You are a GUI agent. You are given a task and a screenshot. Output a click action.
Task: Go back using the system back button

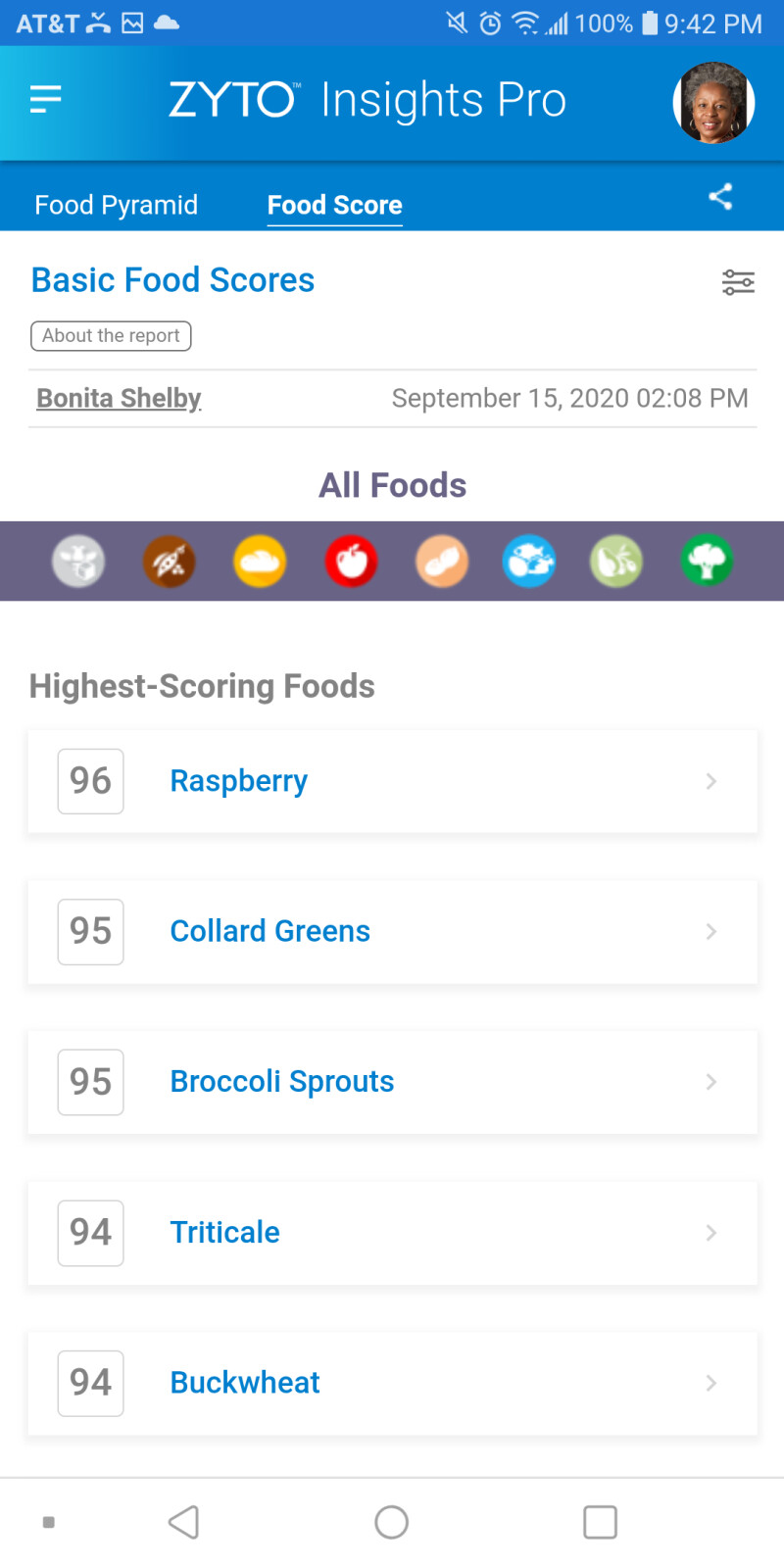183,1522
